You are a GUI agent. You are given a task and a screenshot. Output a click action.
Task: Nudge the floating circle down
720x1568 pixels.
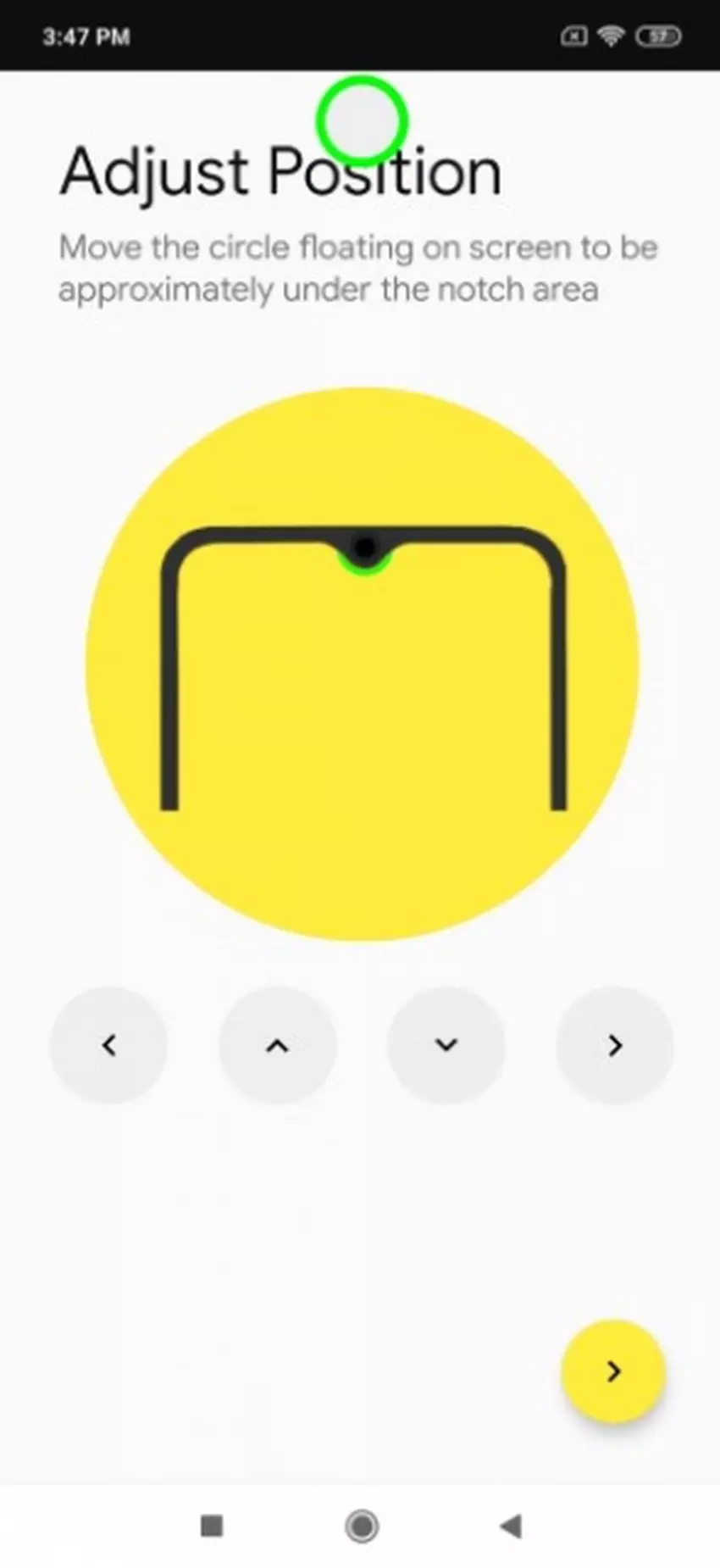(x=446, y=1045)
